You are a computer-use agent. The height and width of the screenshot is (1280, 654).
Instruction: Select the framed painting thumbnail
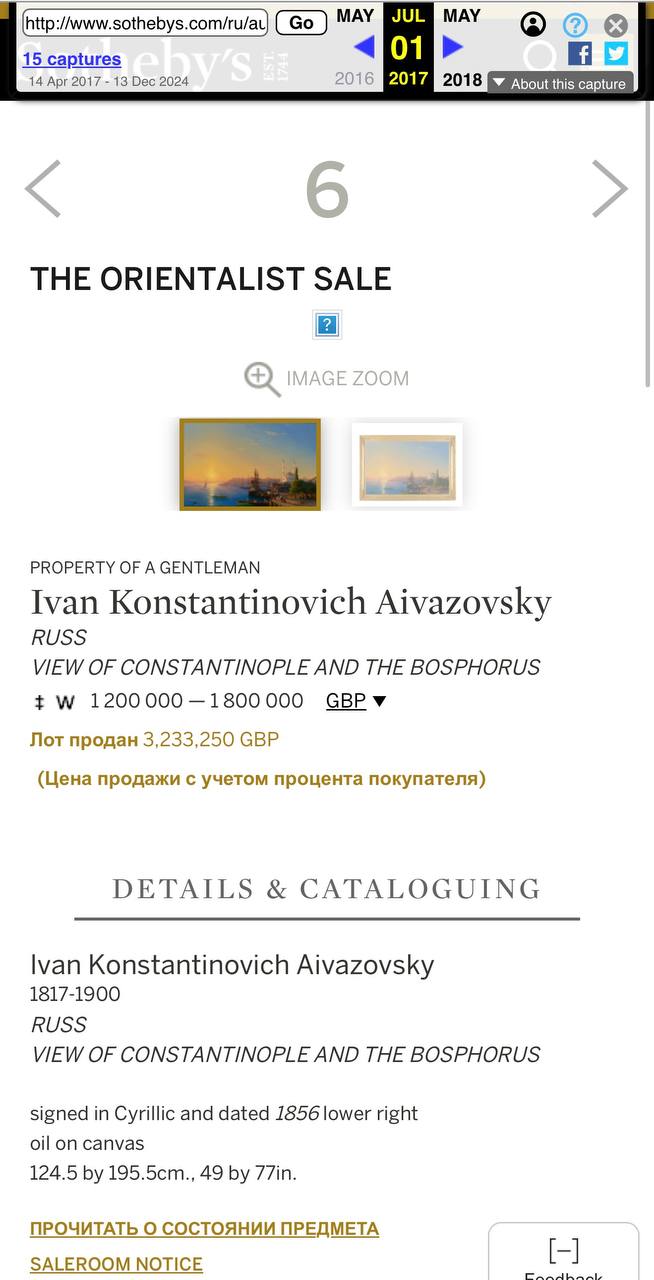407,464
